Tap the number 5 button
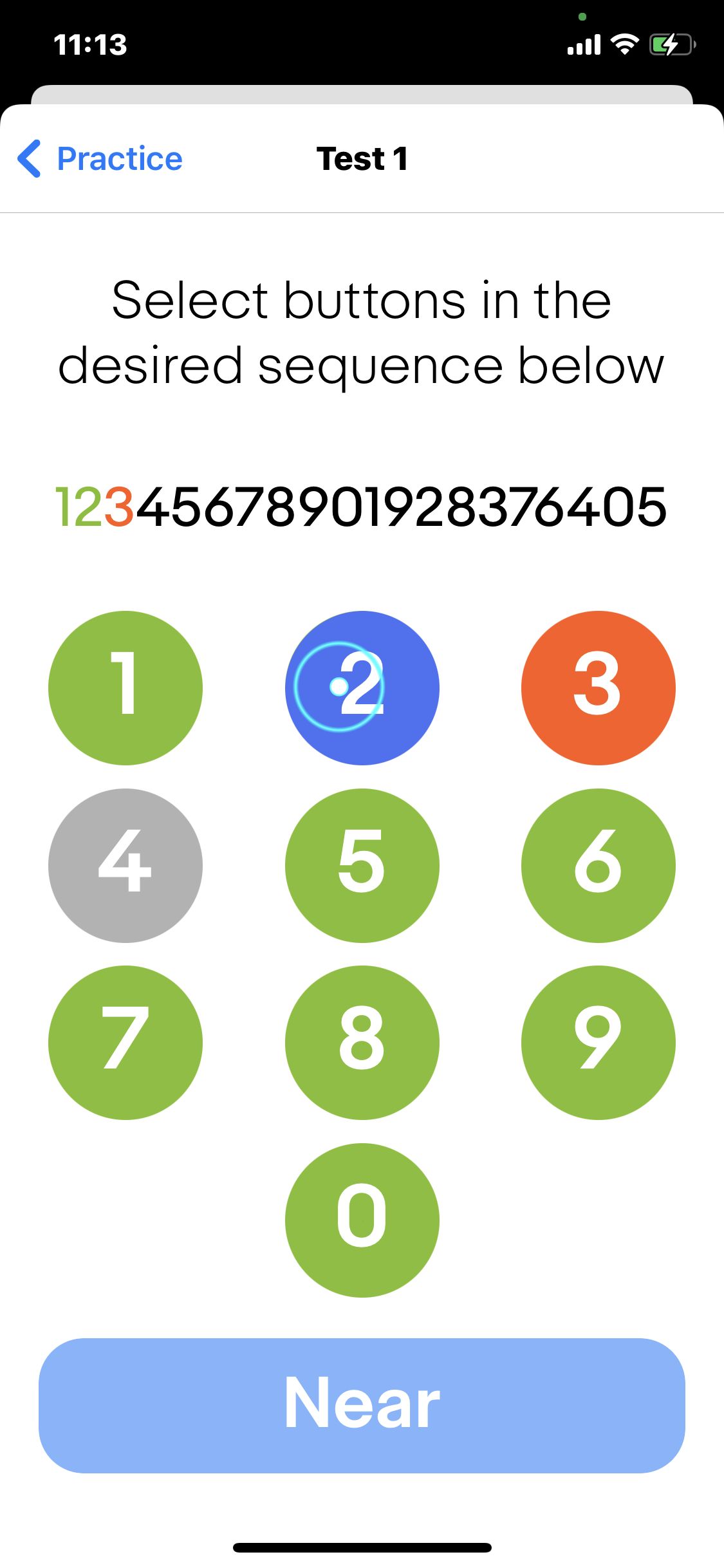This screenshot has width=724, height=1568. (362, 865)
